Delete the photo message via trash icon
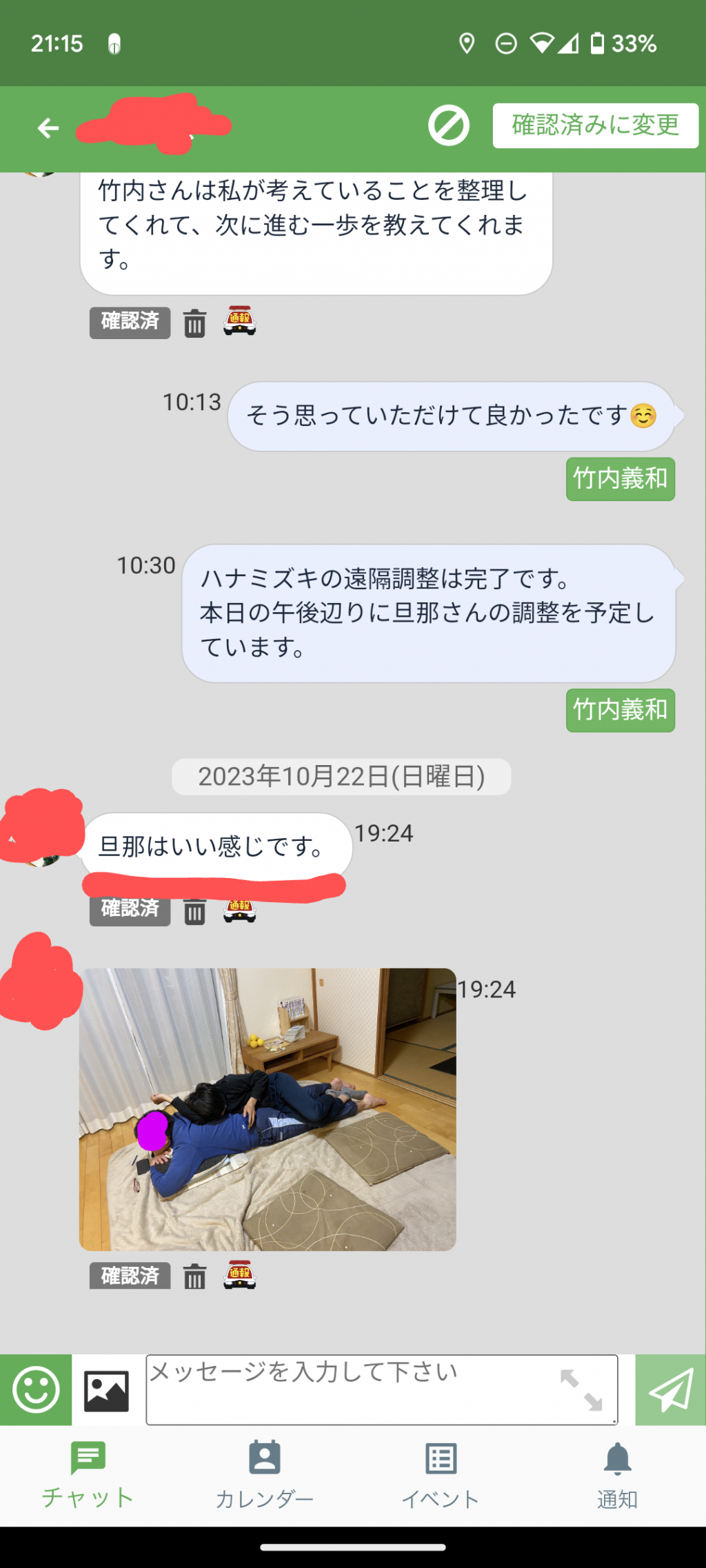This screenshot has width=706, height=1568. pyautogui.click(x=194, y=1276)
